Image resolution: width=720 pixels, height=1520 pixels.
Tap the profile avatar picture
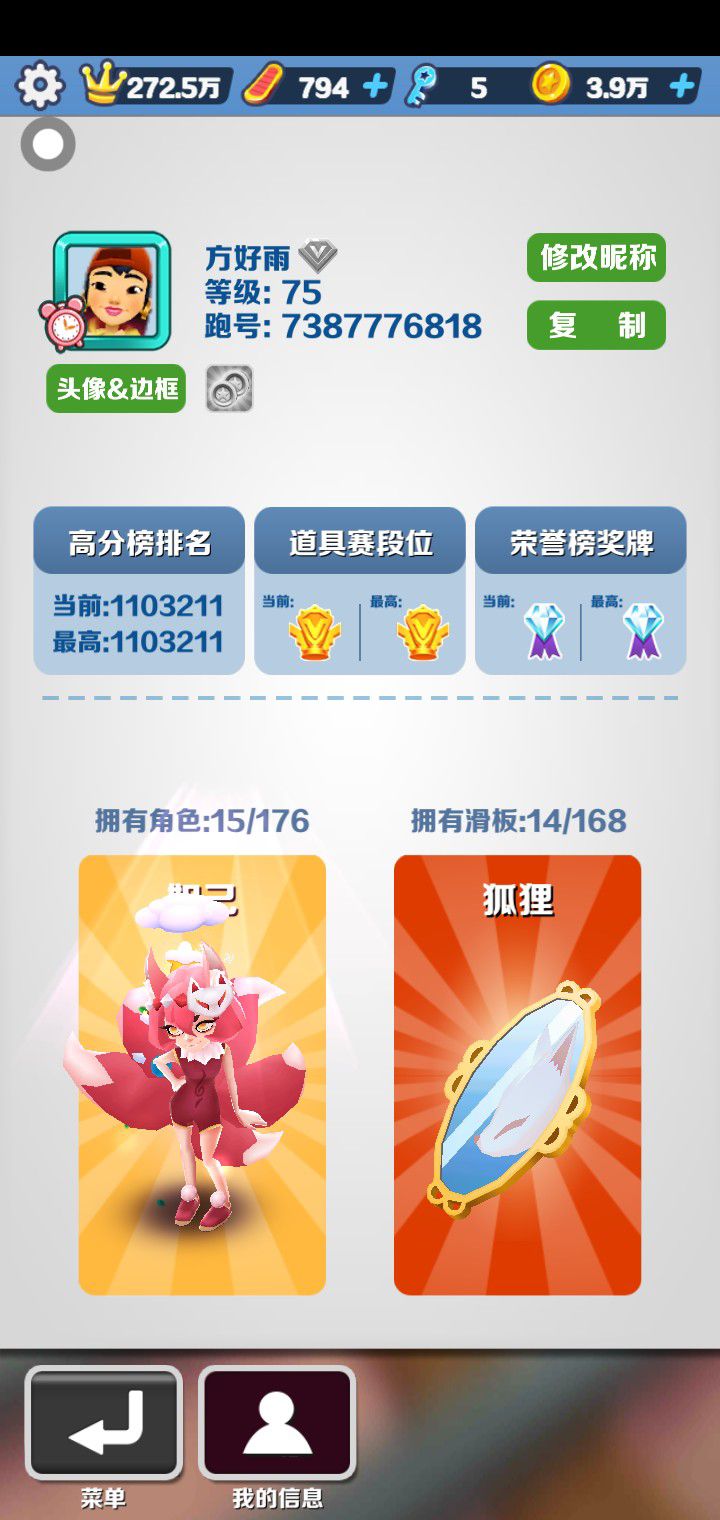(x=112, y=289)
